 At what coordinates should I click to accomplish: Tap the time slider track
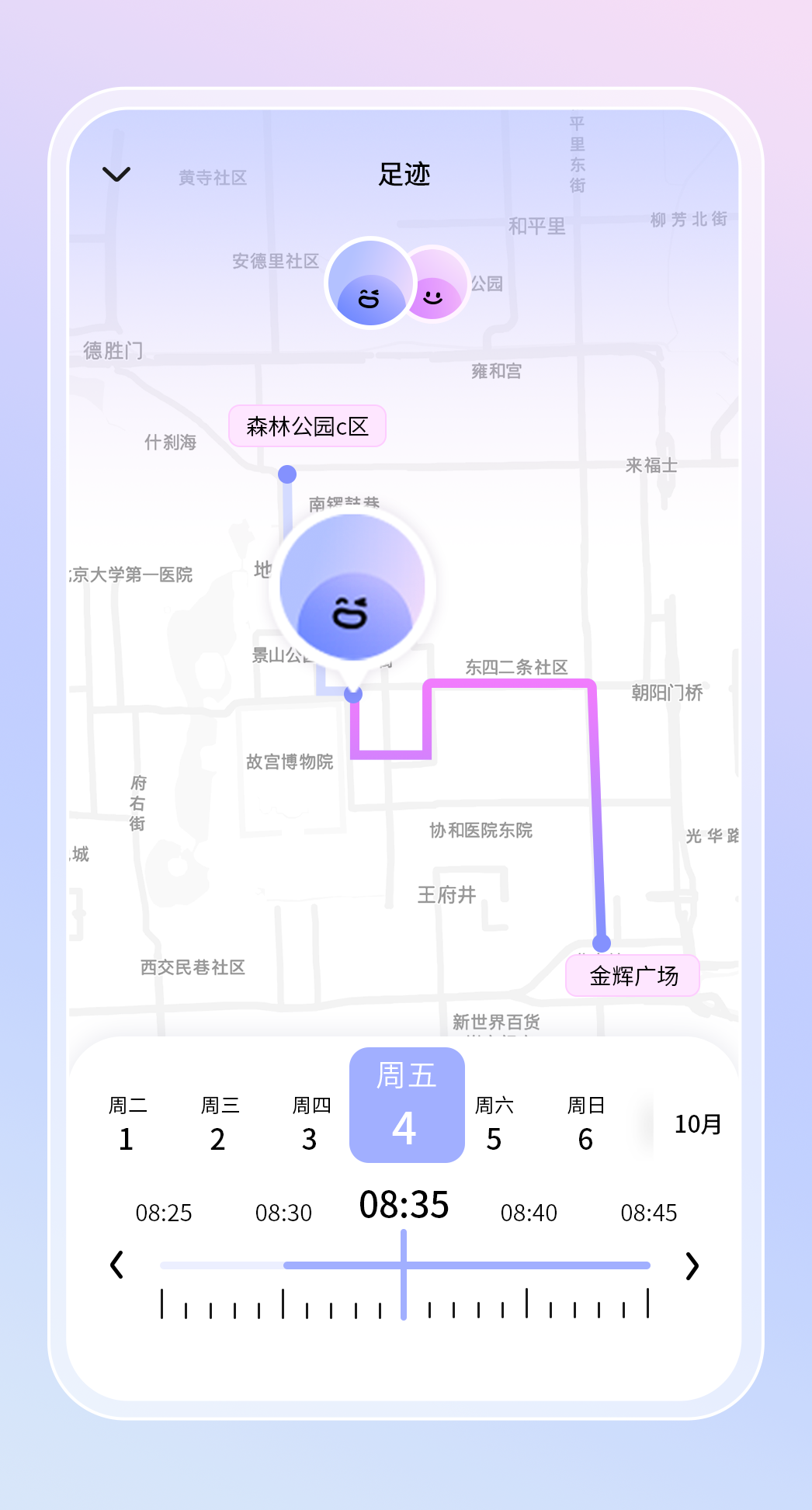coord(528,1265)
